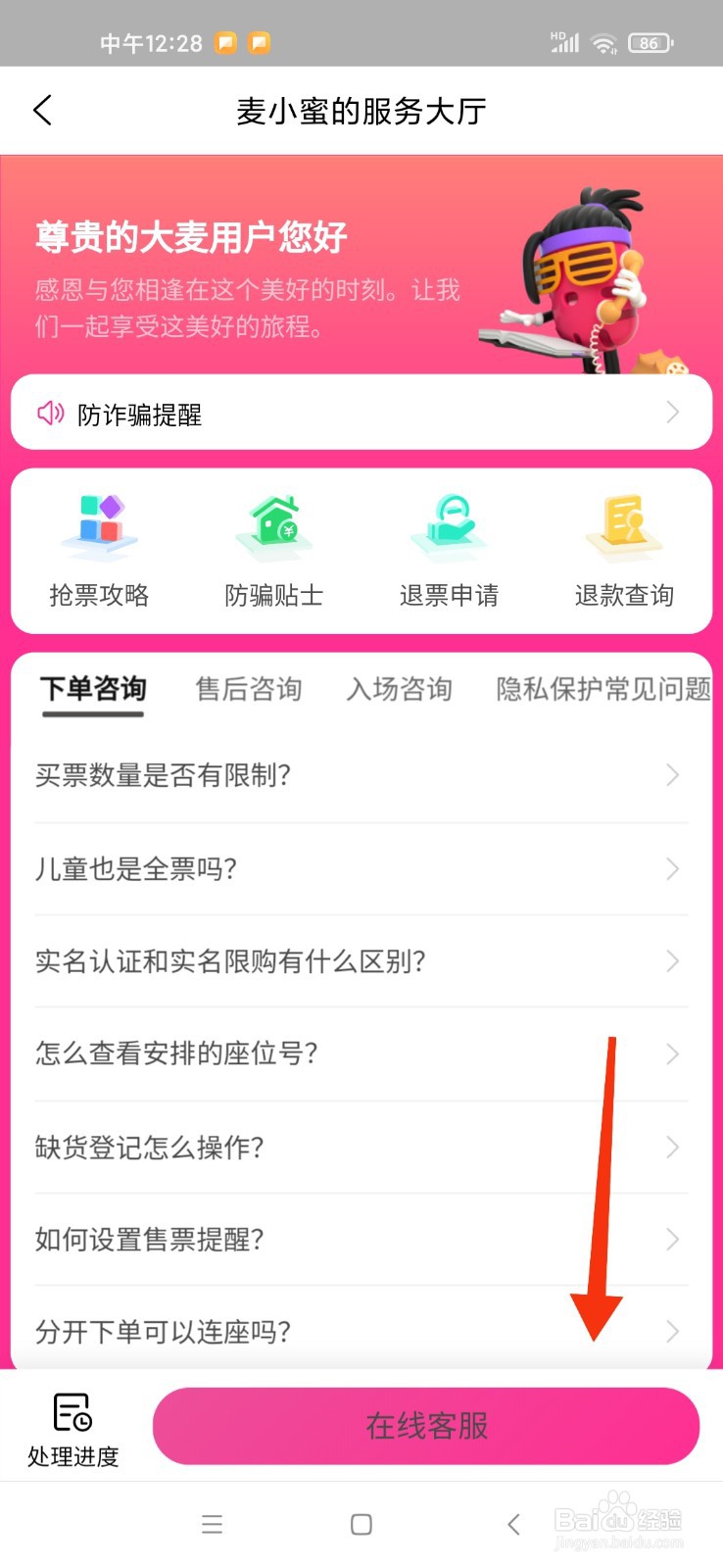
Task: Tap the recent apps icon in the navigation bar
Action: coord(212,1524)
